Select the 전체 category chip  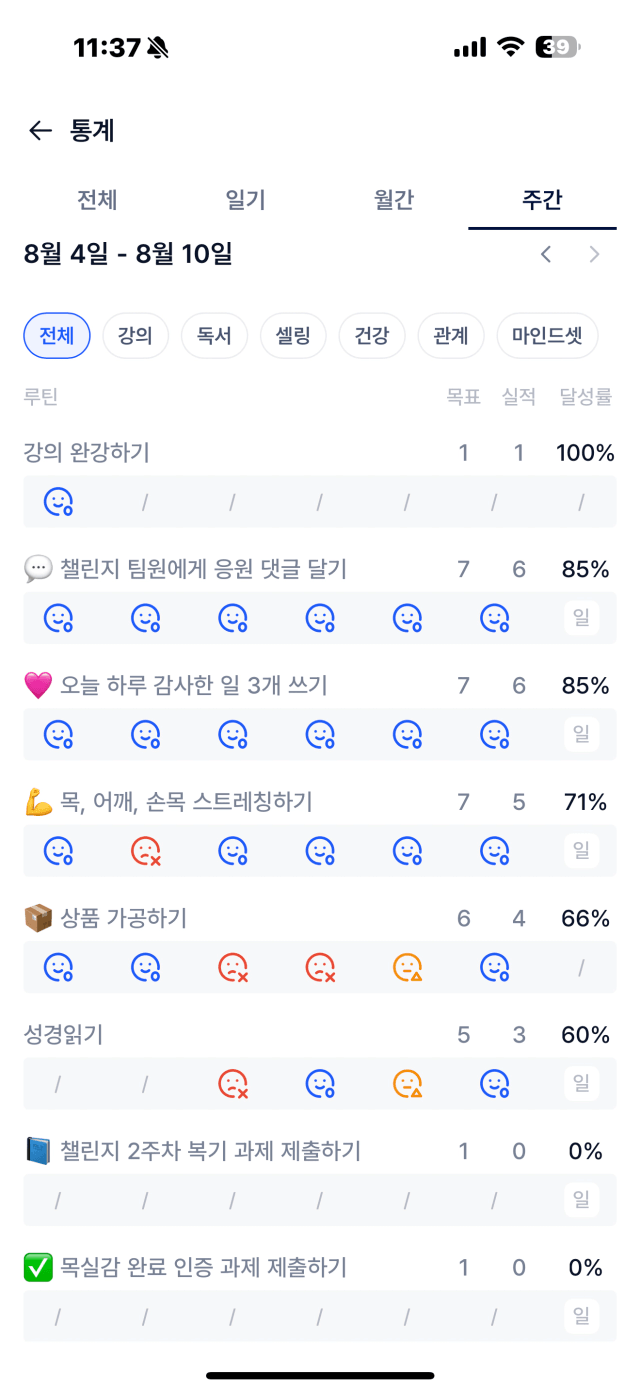(x=57, y=336)
